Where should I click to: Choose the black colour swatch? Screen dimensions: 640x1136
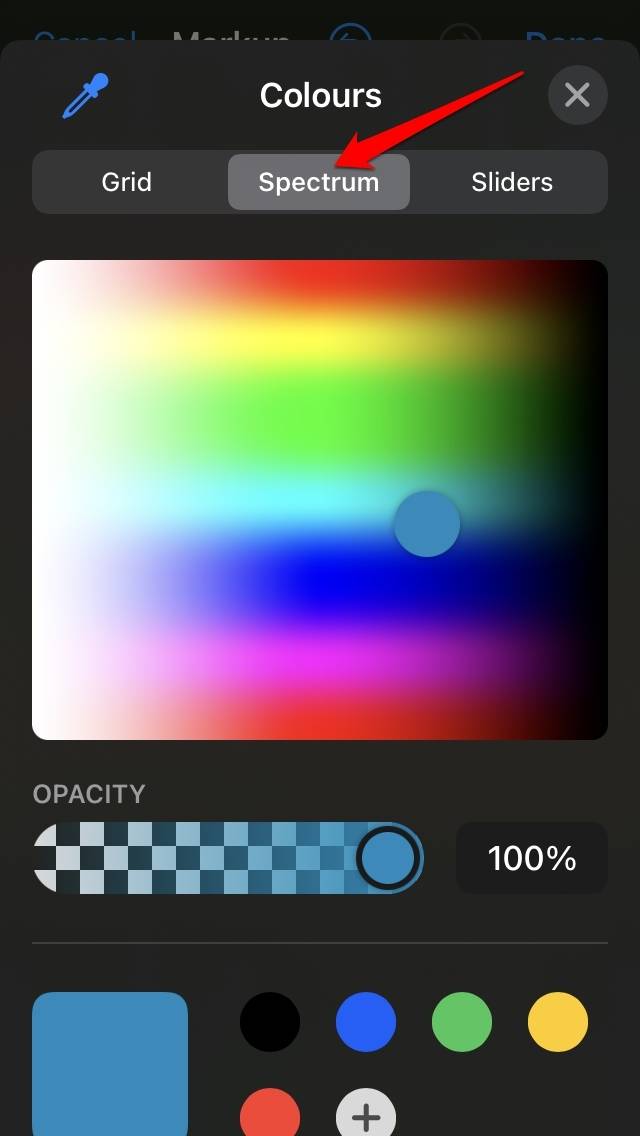[x=270, y=1022]
